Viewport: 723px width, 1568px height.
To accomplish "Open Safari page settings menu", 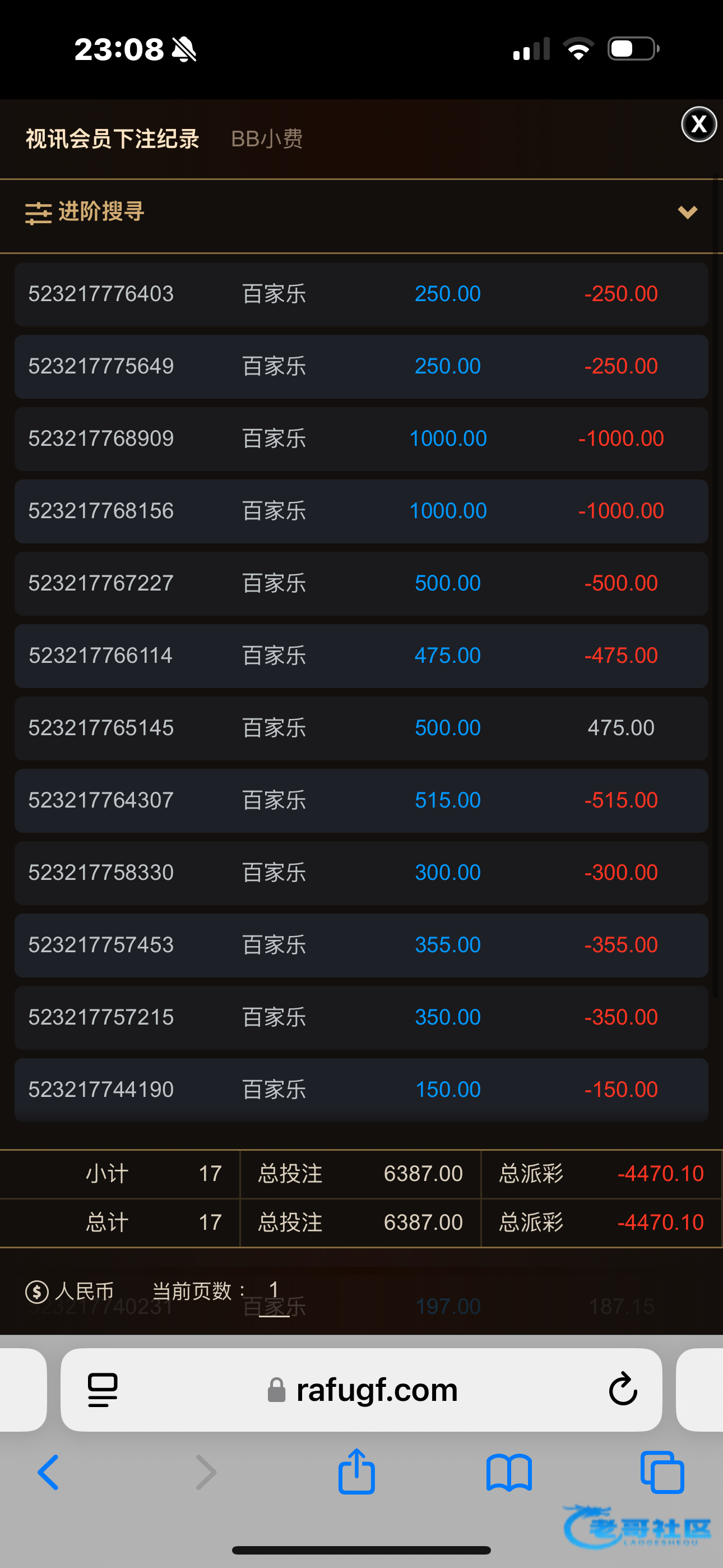I will coord(103,1390).
